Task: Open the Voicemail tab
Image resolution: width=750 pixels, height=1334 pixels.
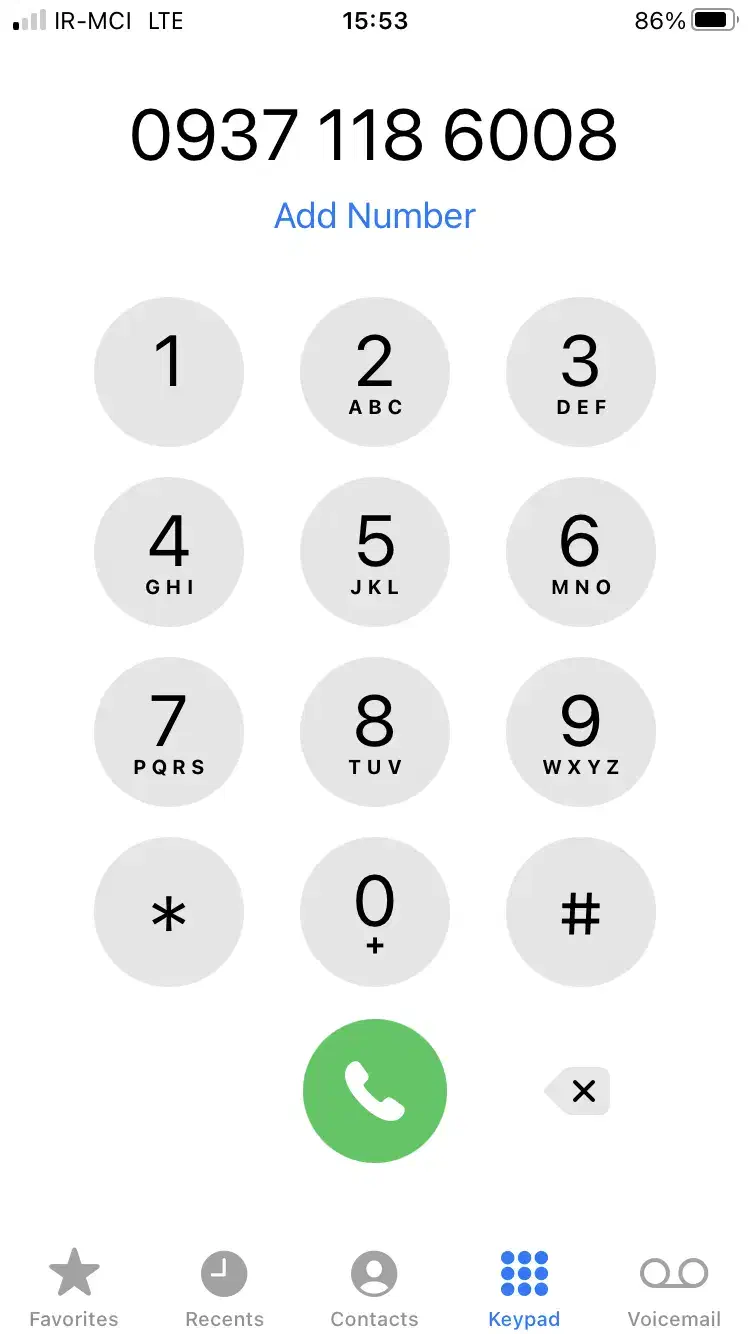Action: pos(674,1288)
